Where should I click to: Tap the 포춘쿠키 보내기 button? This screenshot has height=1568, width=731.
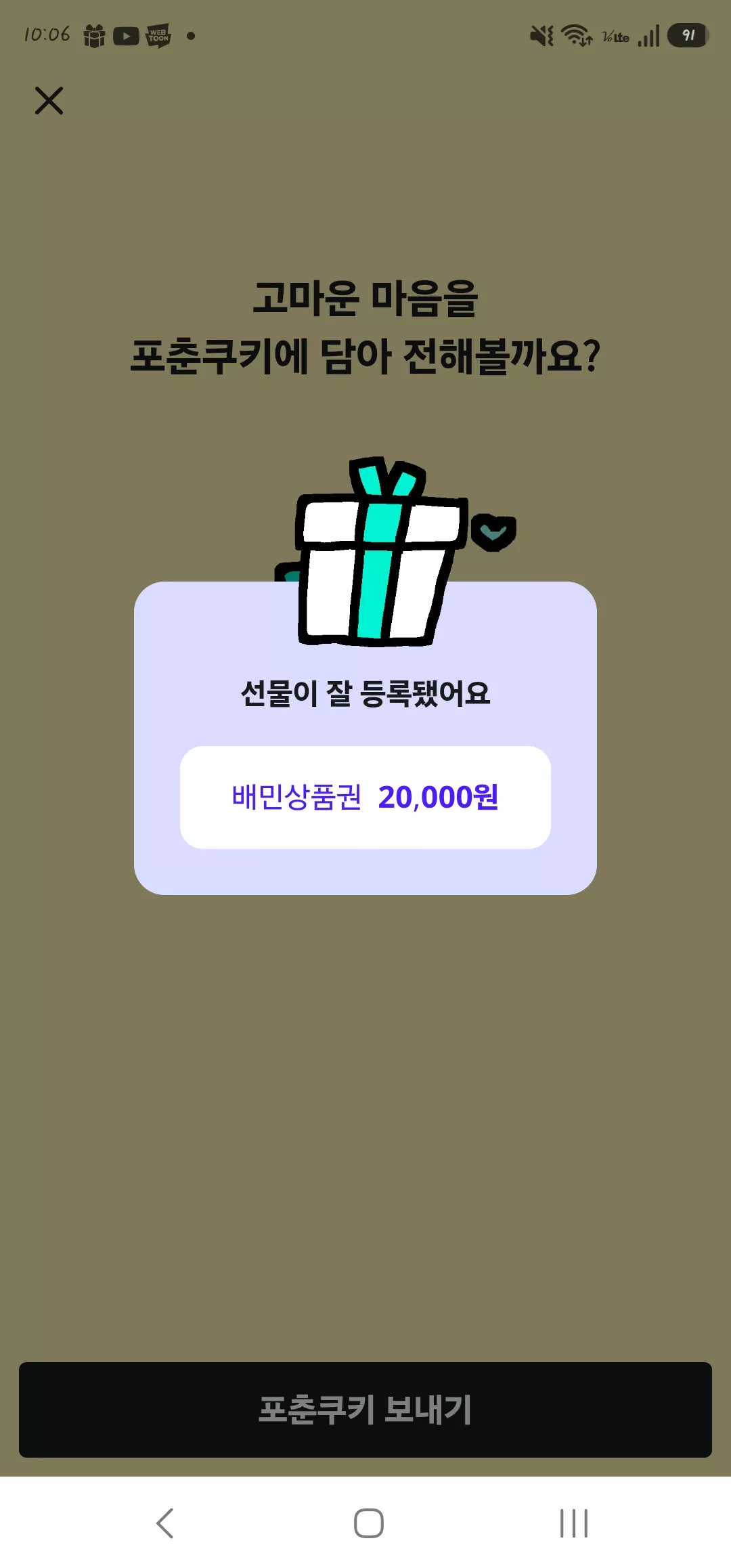[365, 1410]
